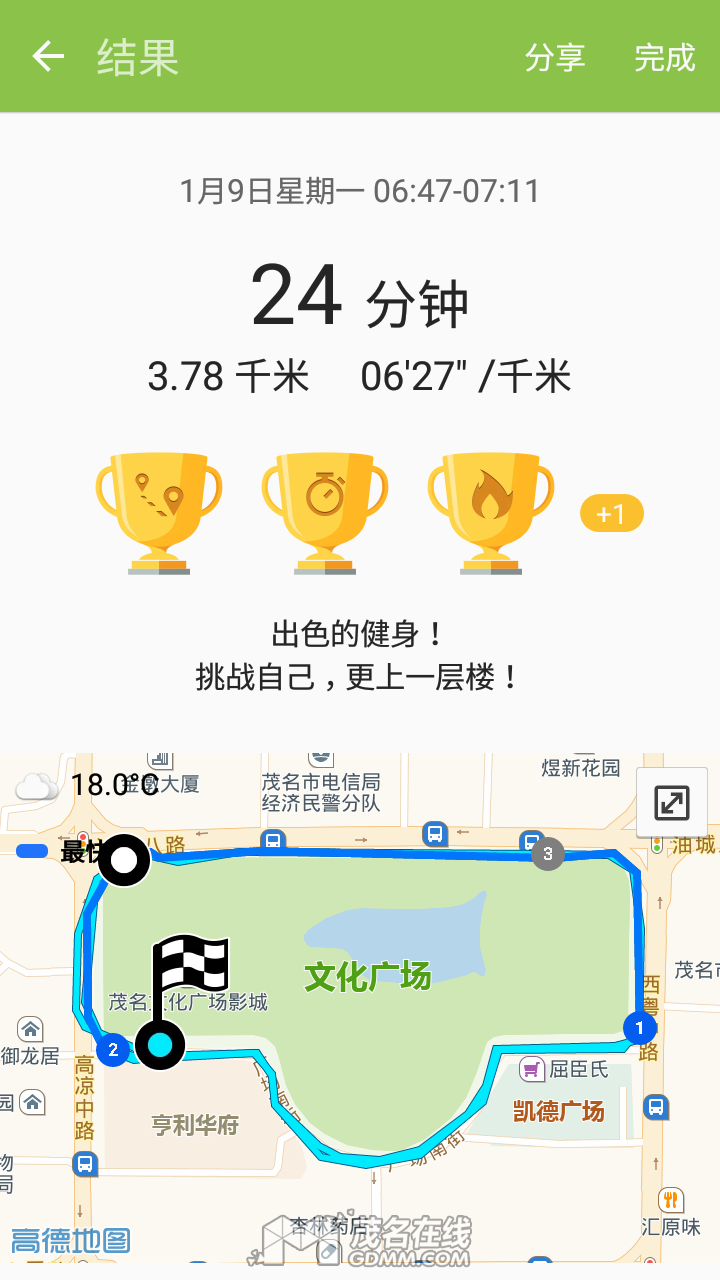Viewport: 720px width, 1280px height.
Task: Tap the black start marker on the map
Action: 123,860
